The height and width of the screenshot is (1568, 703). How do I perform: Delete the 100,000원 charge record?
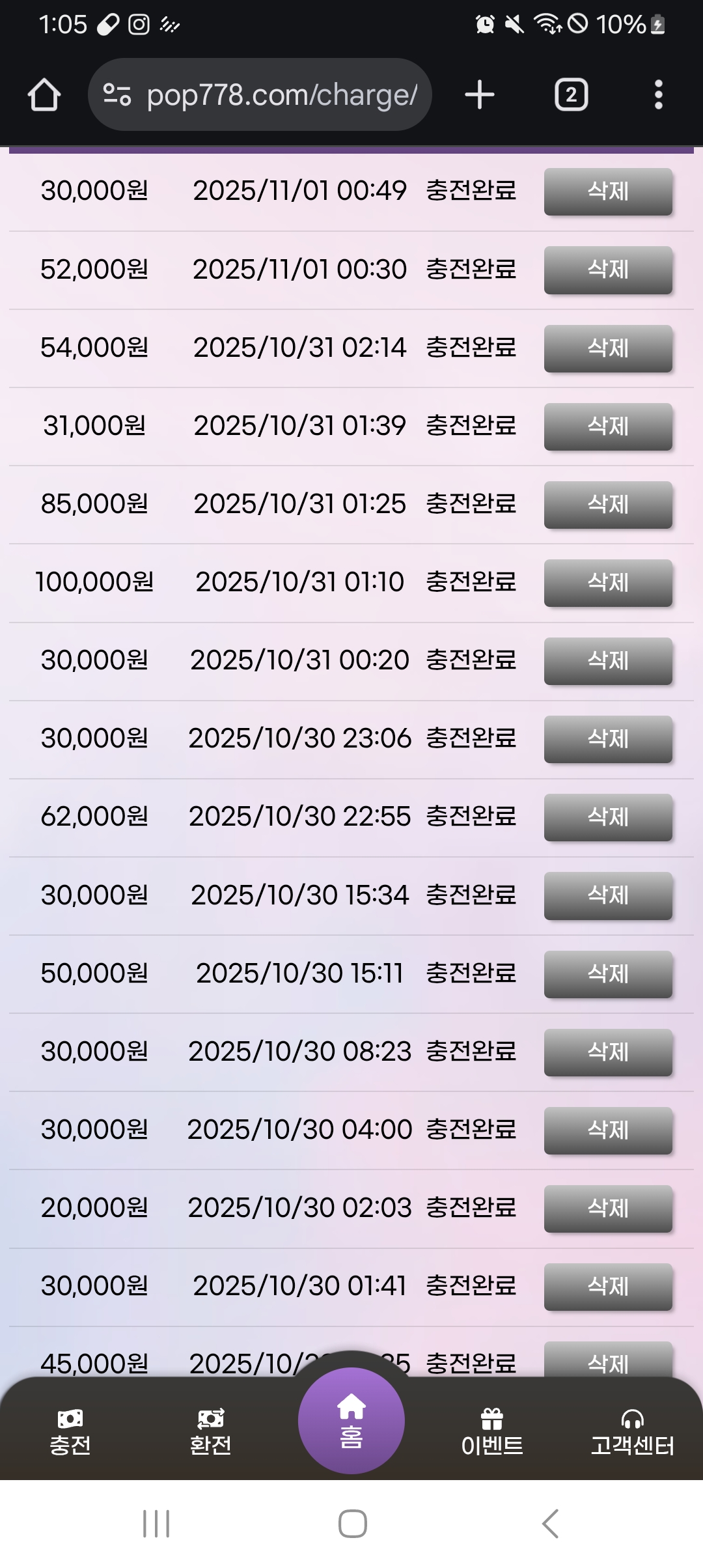(x=607, y=583)
